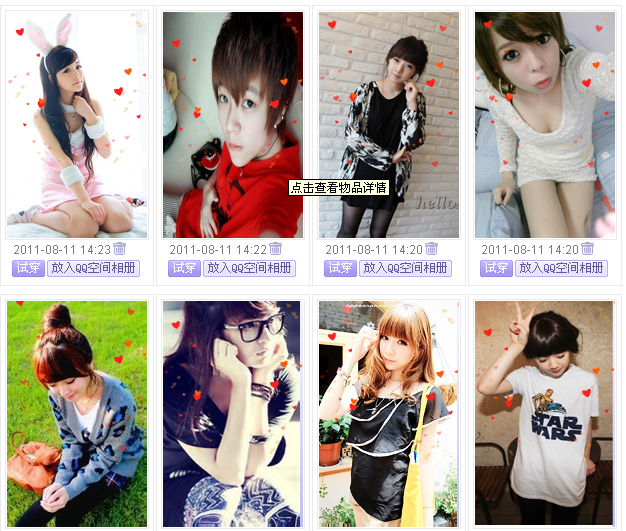Open the red hoodie photo

pyautogui.click(x=232, y=125)
